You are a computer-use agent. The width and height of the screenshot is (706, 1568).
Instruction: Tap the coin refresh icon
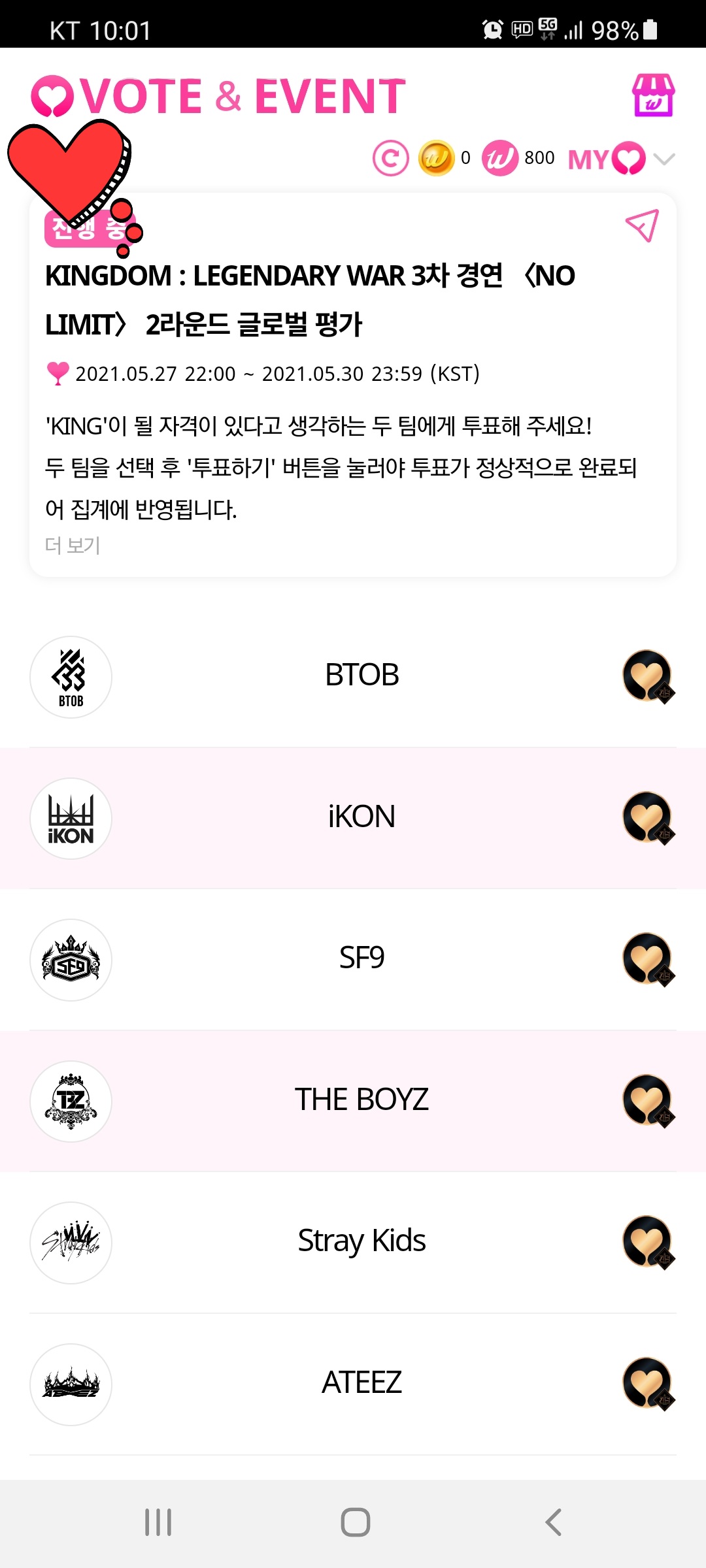pos(391,157)
